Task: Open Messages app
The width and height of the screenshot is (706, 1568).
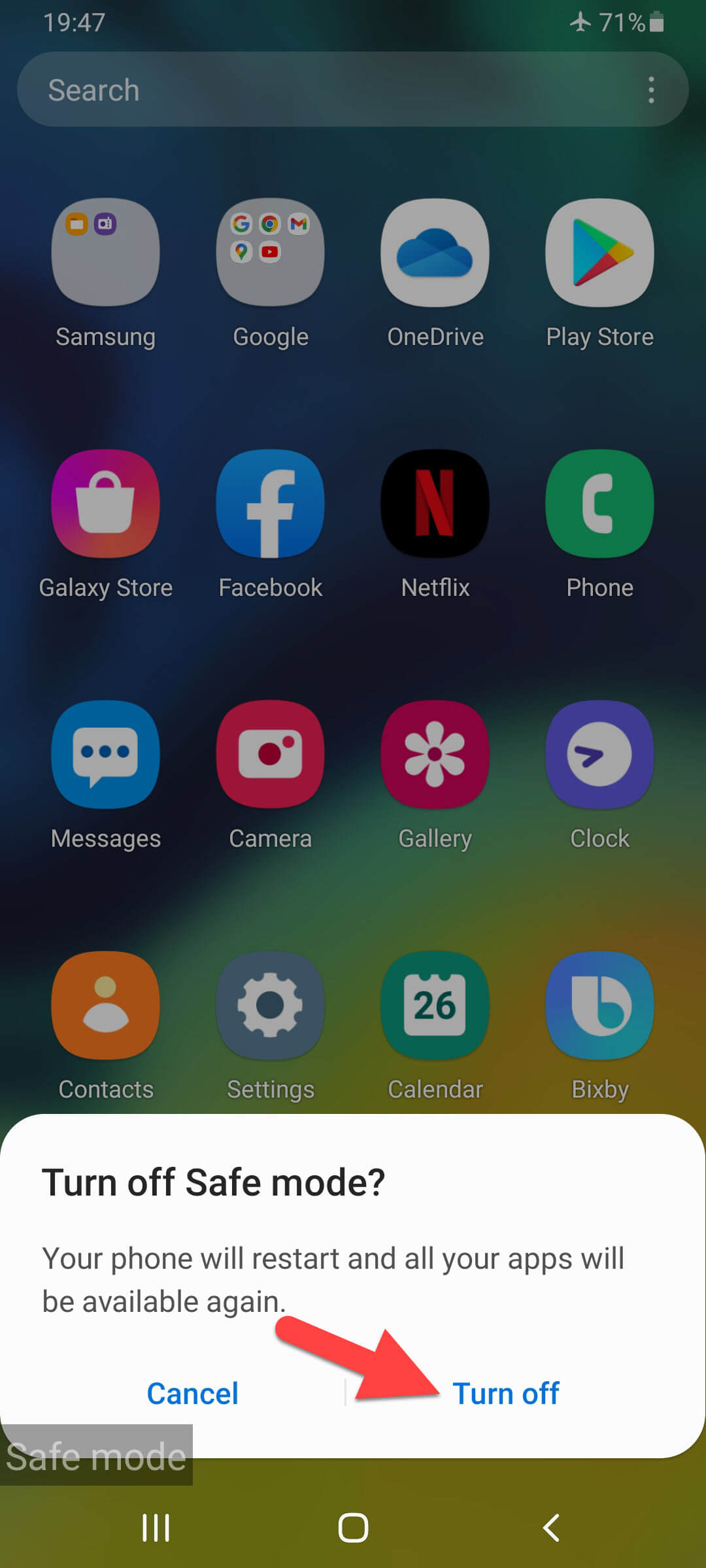Action: pos(105,755)
